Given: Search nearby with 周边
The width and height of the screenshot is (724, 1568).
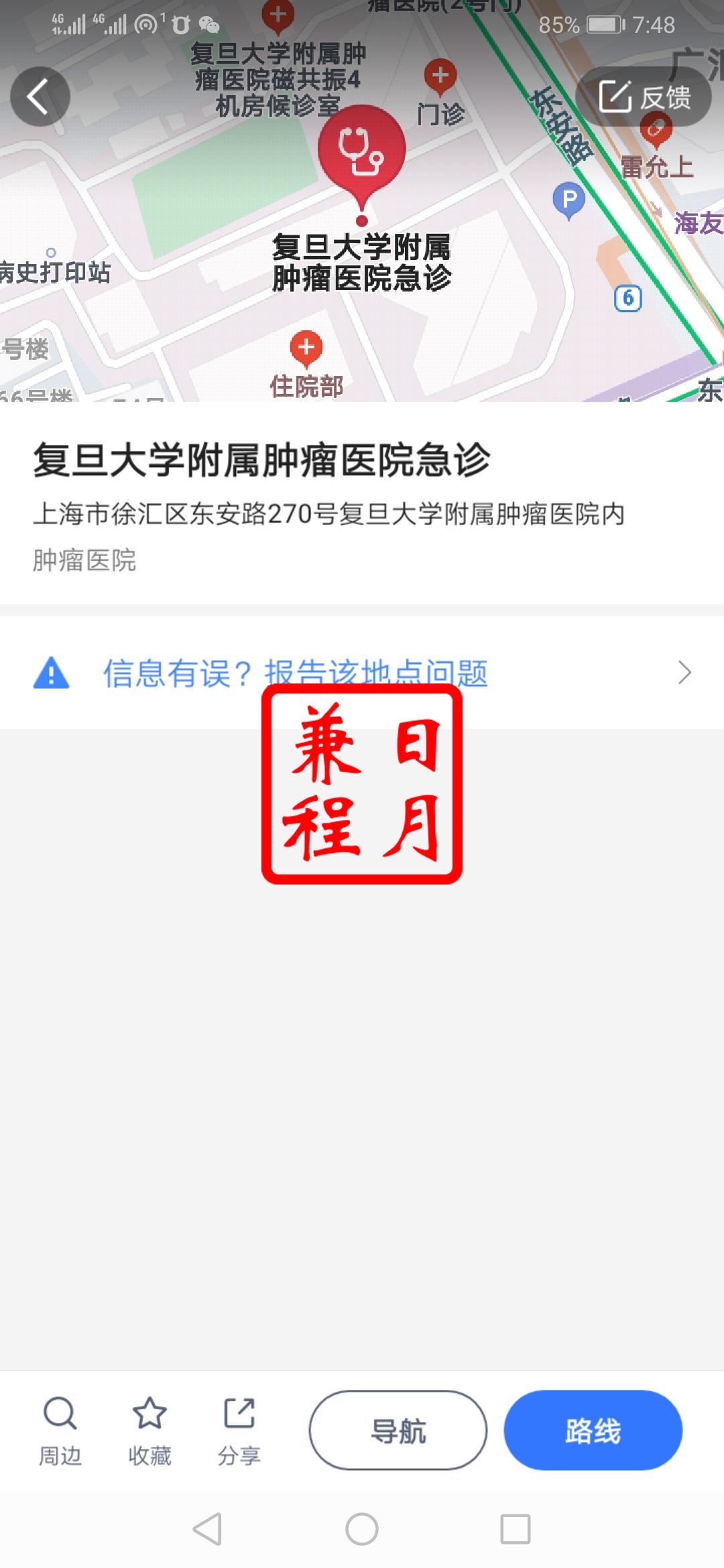Looking at the screenshot, I should [x=60, y=1430].
